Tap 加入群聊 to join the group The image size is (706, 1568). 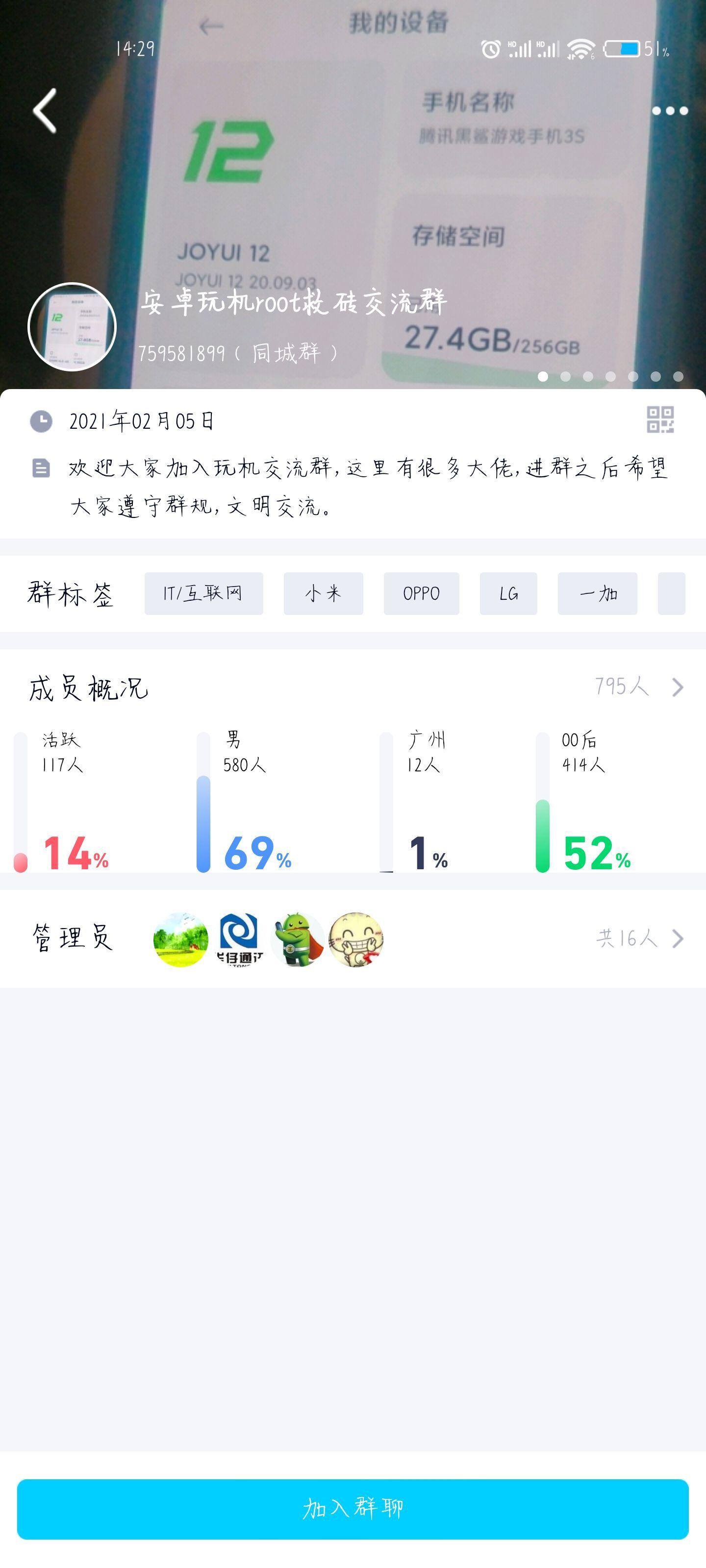(x=353, y=1509)
